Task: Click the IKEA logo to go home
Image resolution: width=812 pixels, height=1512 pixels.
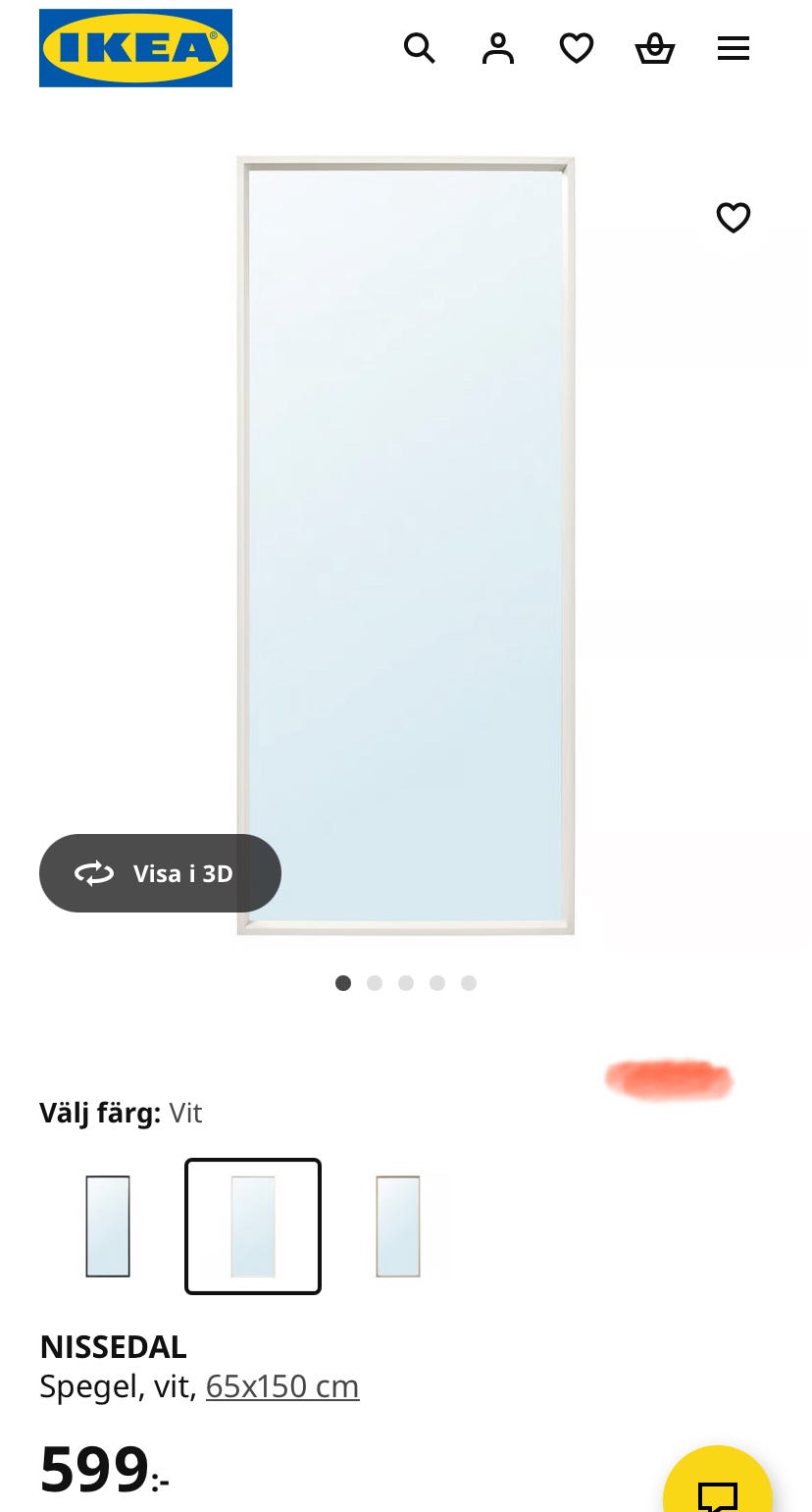Action: [135, 48]
